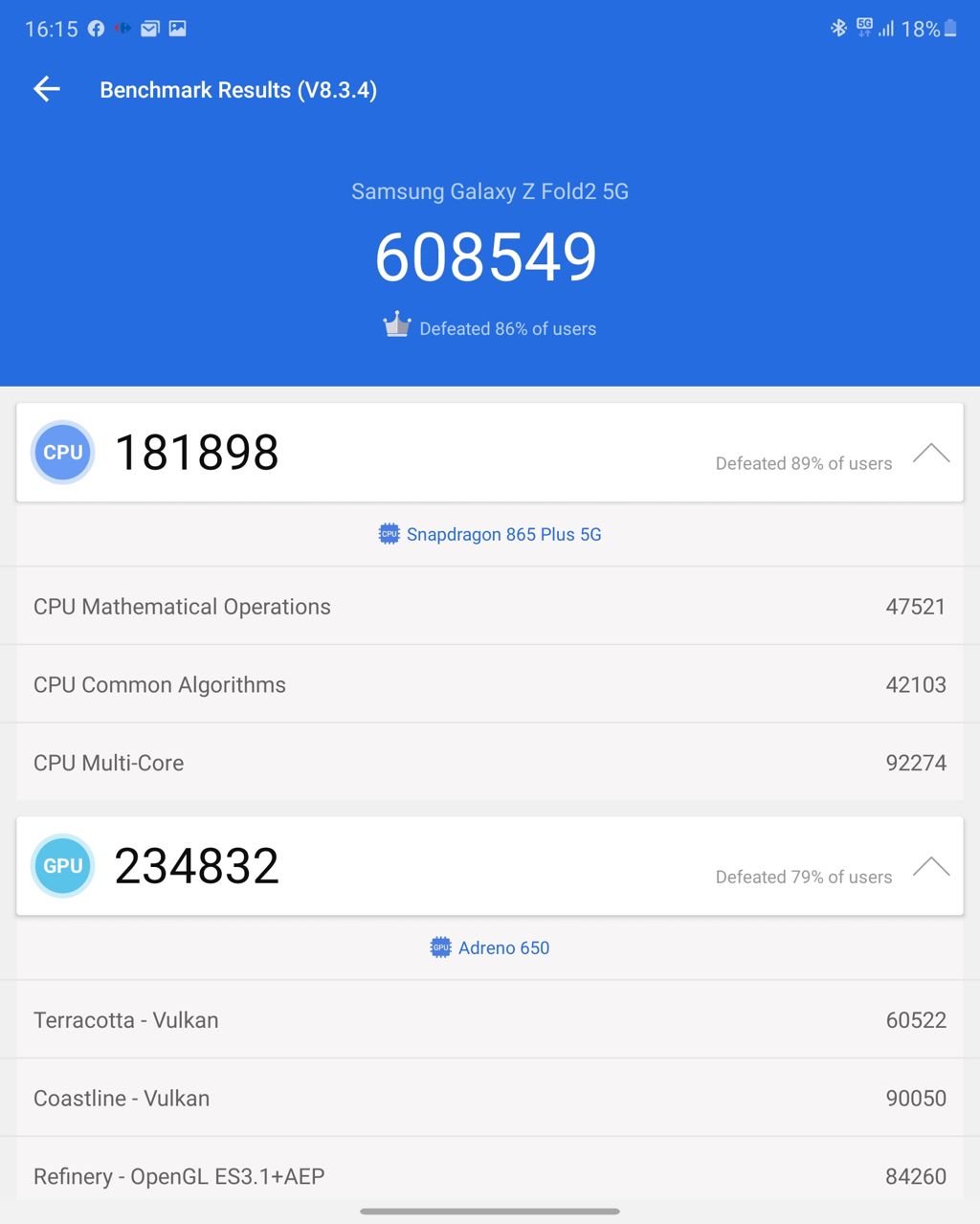Open Snapdragon 865 Plus 5G details
The height and width of the screenshot is (1224, 980).
tap(490, 534)
